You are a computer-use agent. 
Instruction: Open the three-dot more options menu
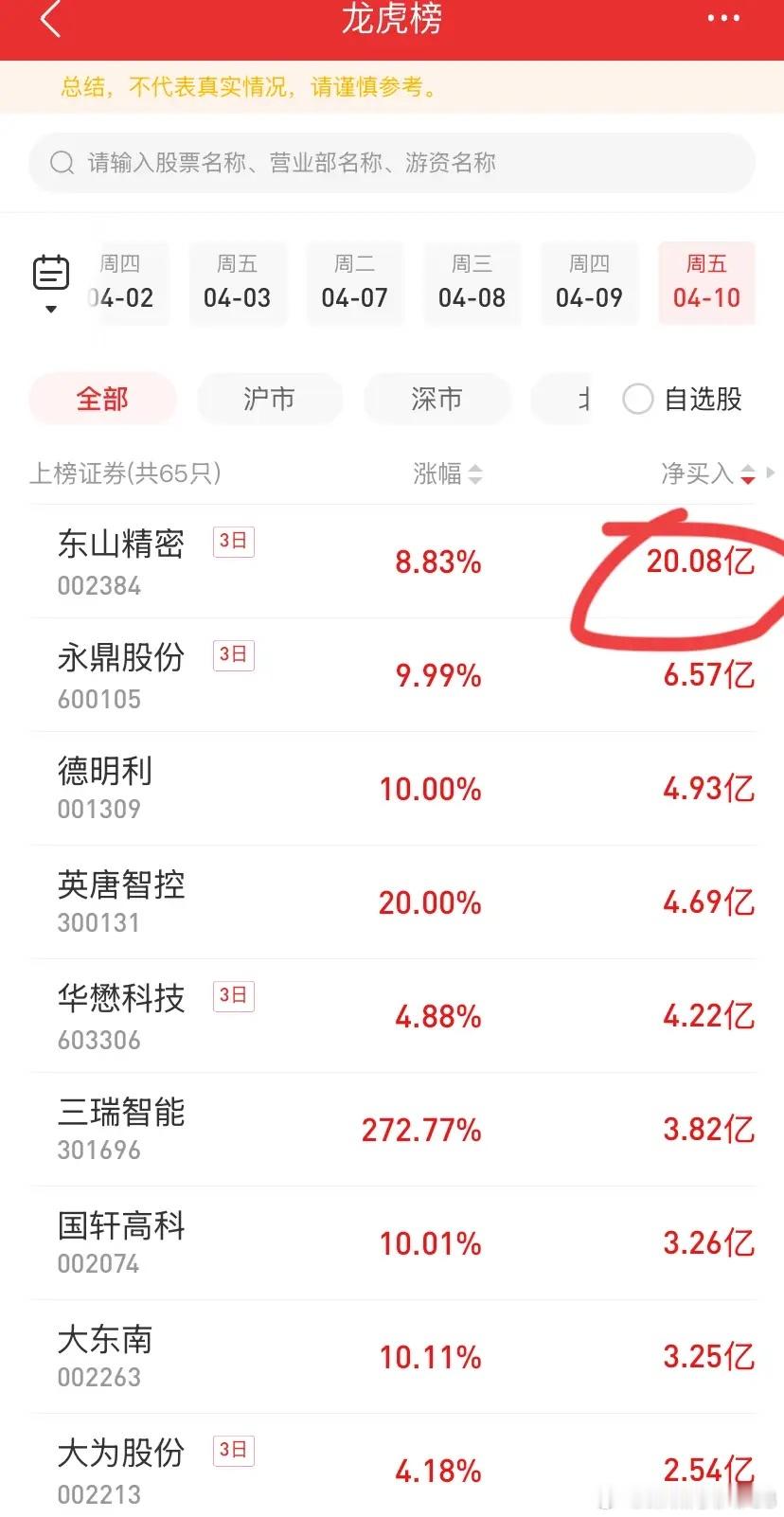coord(722,19)
